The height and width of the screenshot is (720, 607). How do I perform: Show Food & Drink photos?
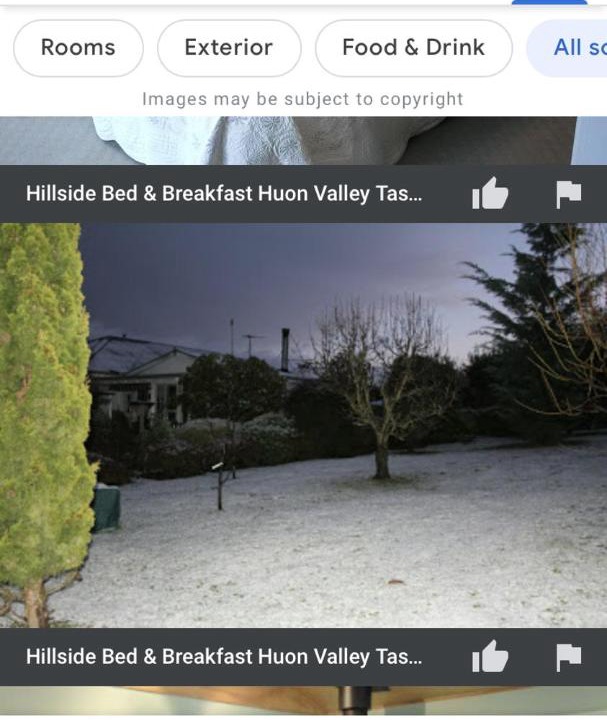click(x=413, y=47)
